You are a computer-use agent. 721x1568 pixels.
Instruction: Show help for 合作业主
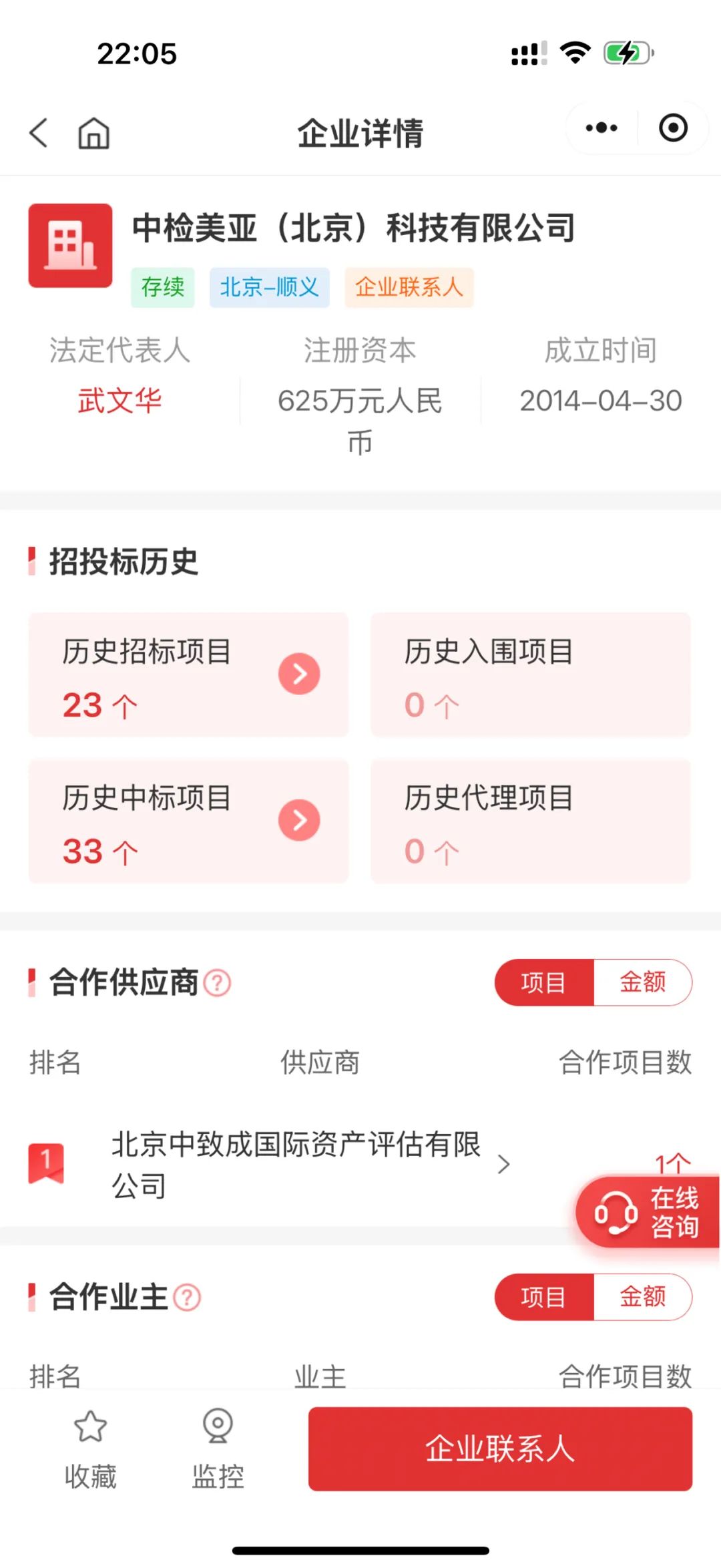click(187, 1298)
